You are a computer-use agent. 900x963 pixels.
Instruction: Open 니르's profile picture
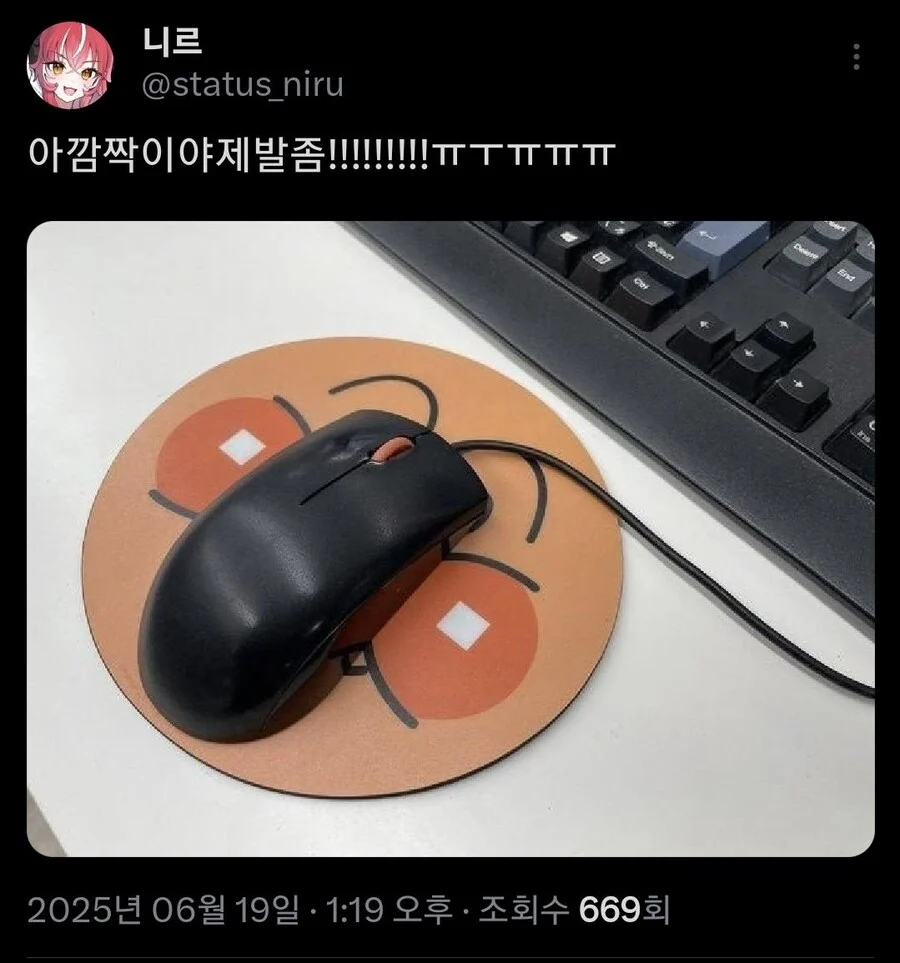[69, 65]
